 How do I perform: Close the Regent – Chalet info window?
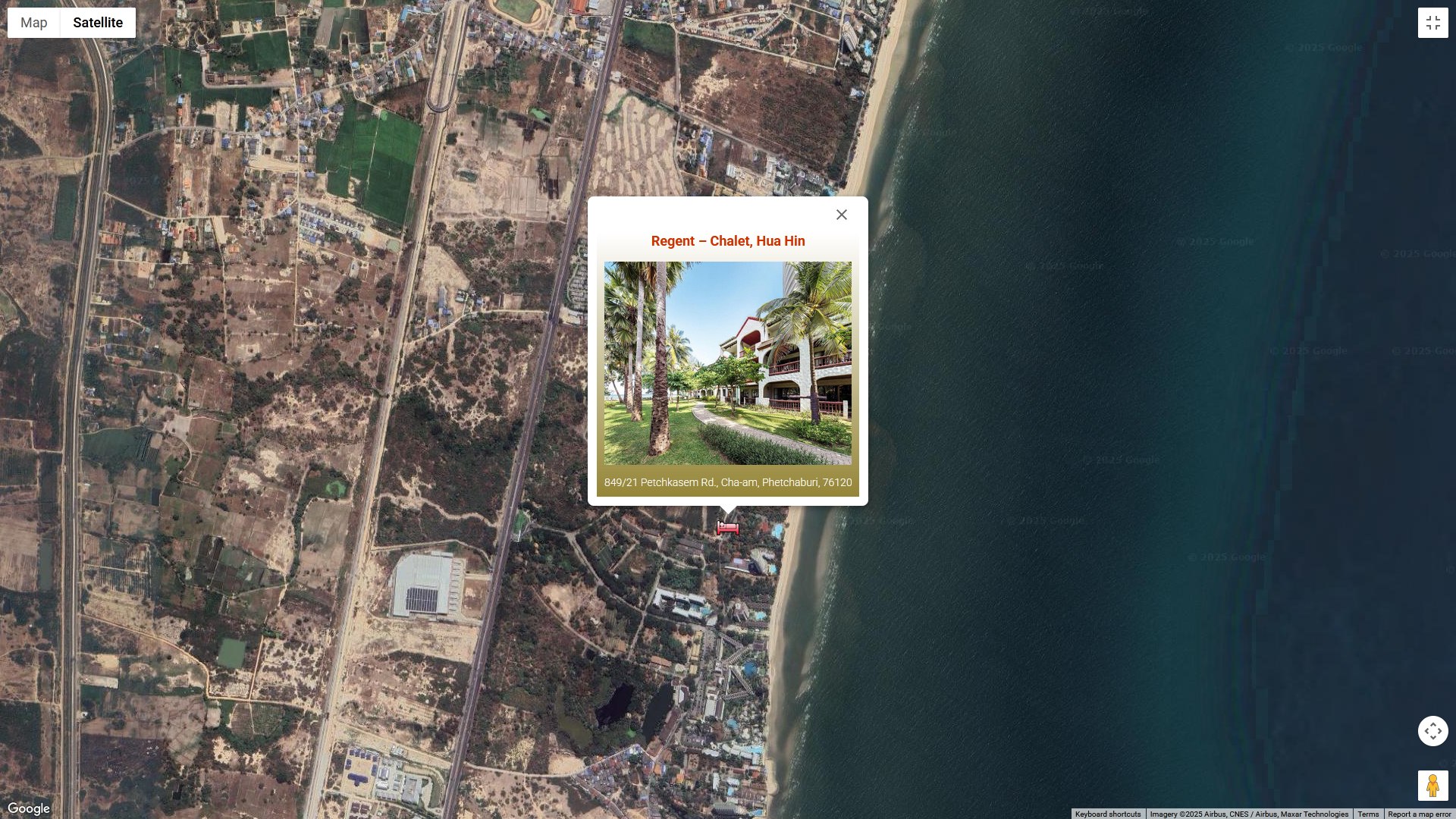[842, 215]
